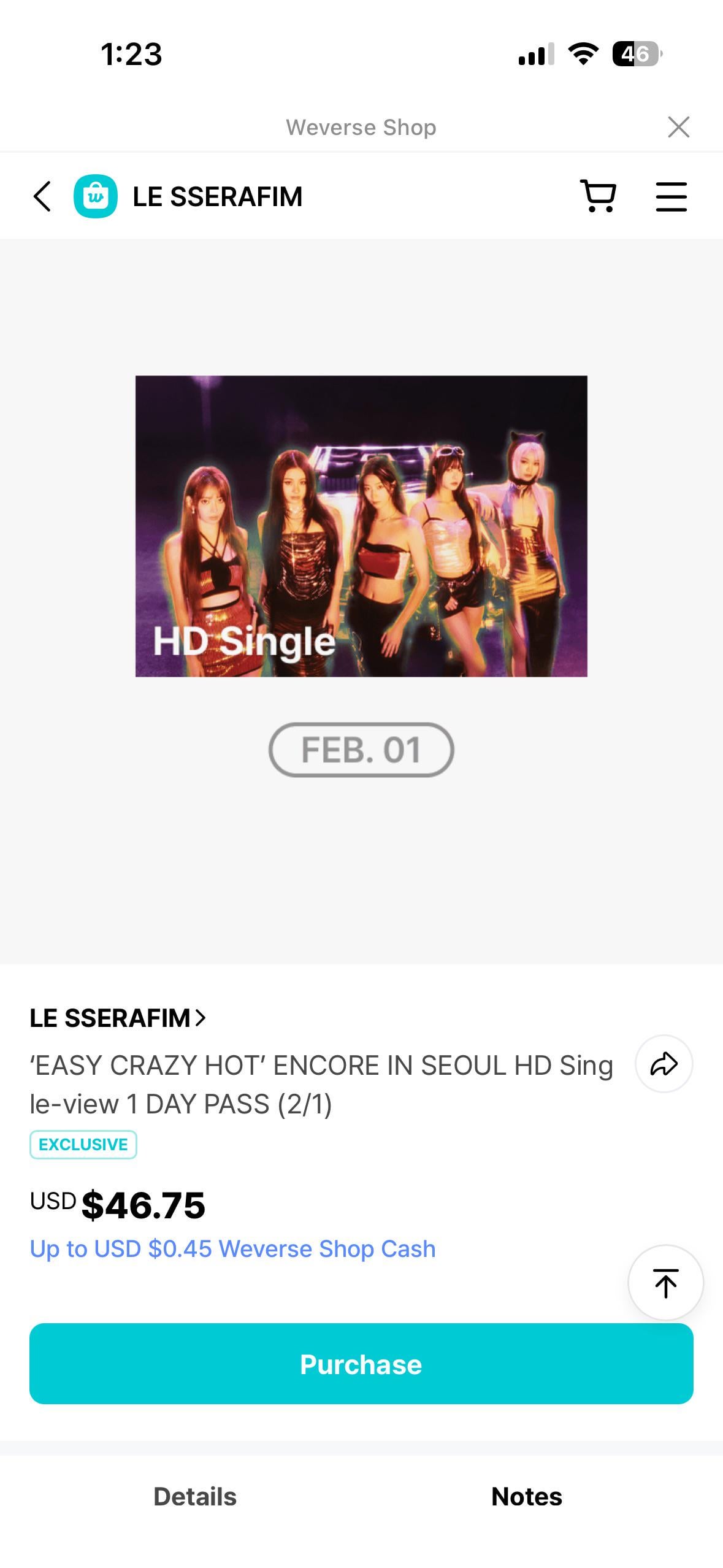Switch to the Details tab
The height and width of the screenshot is (1568, 723).
coord(195,1497)
